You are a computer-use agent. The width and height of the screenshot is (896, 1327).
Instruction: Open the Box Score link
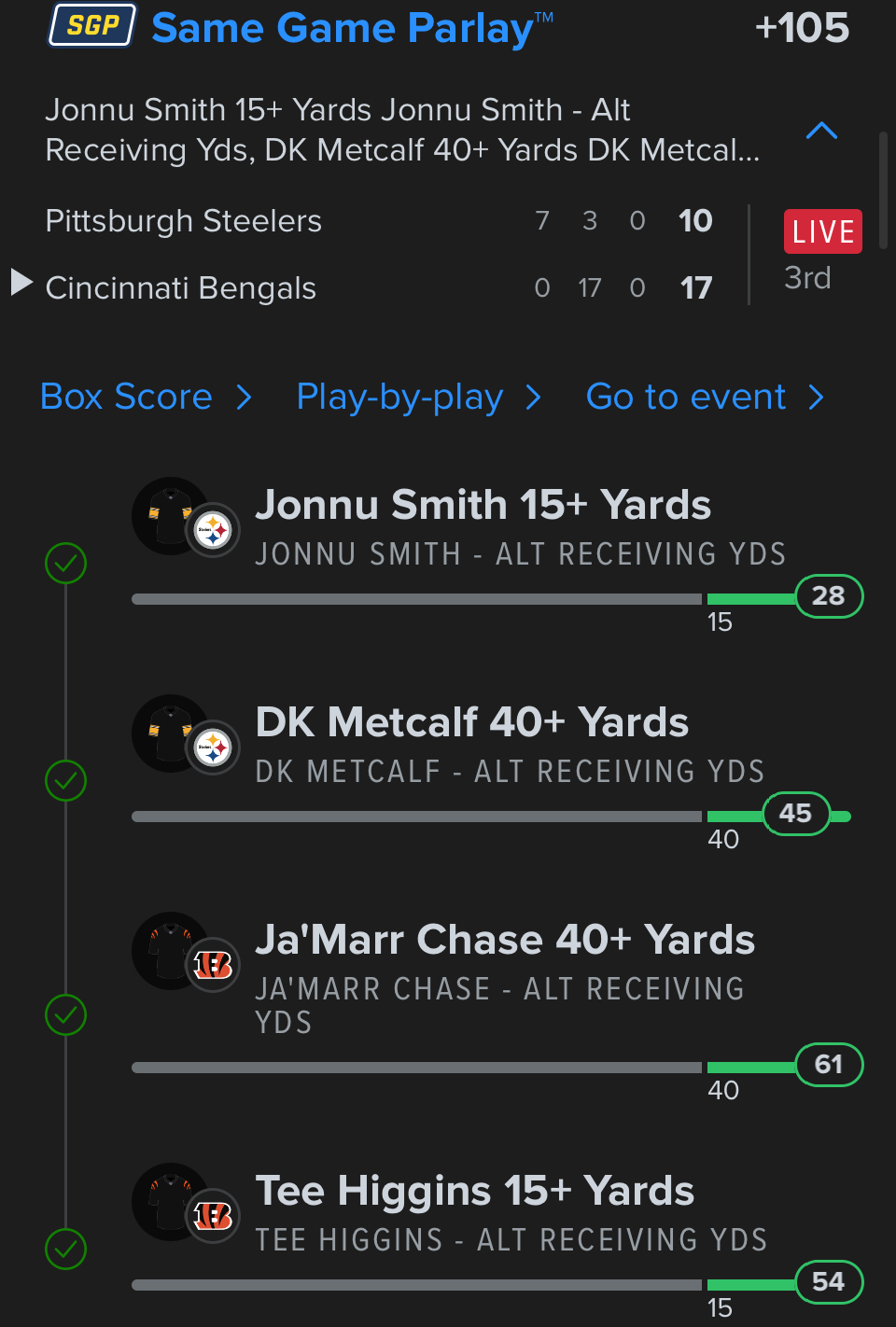(x=146, y=398)
